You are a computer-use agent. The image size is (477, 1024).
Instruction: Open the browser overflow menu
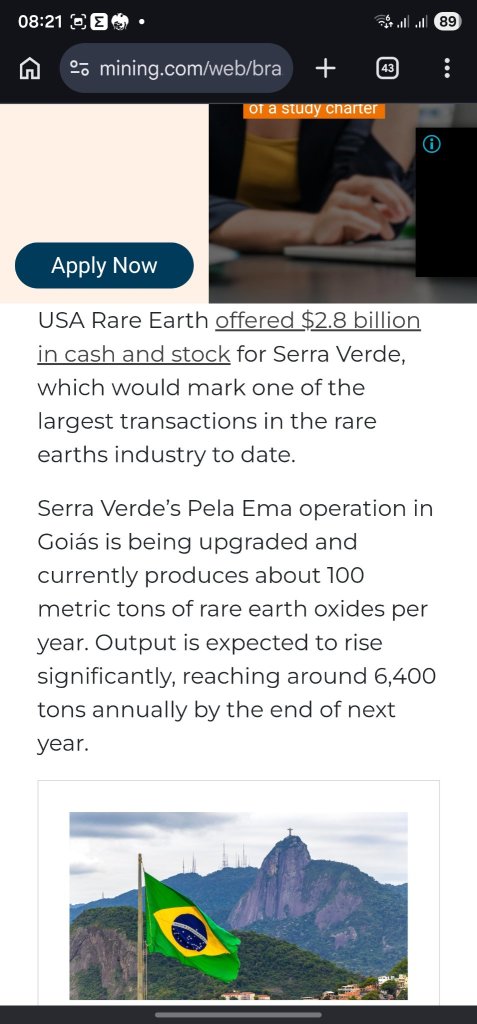coord(447,68)
